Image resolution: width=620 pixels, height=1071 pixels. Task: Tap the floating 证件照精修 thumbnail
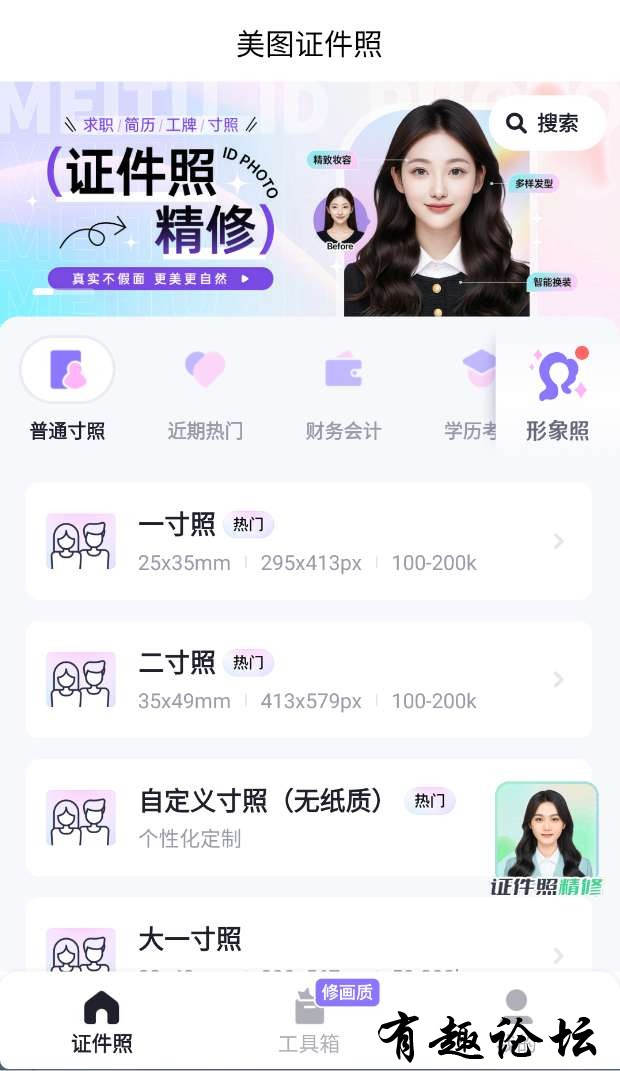click(546, 838)
